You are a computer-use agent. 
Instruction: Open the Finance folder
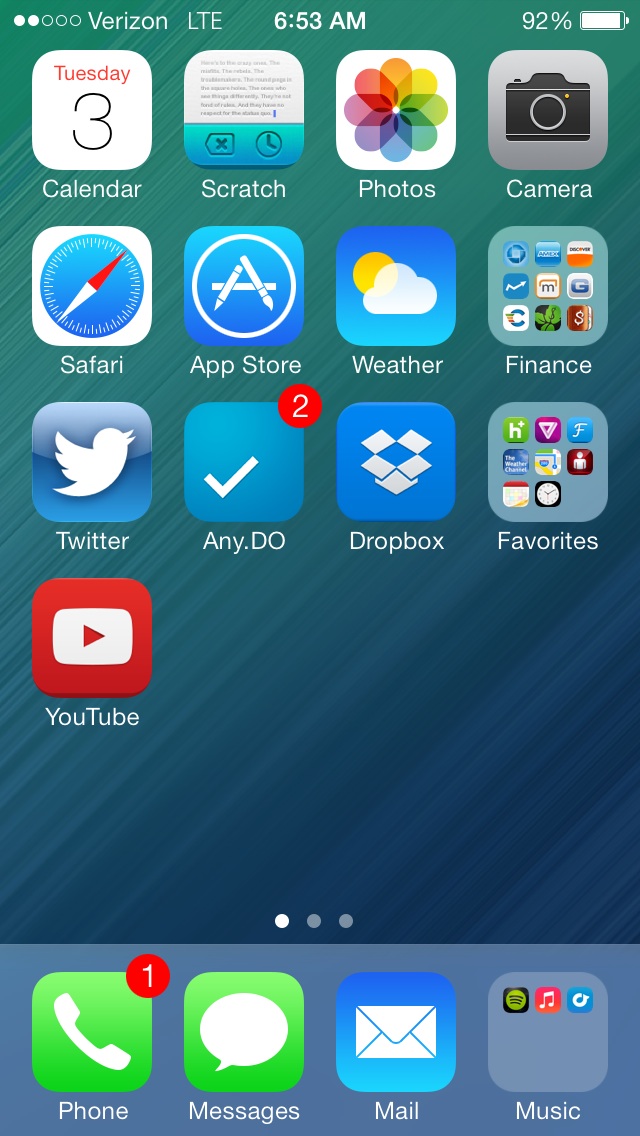point(548,286)
